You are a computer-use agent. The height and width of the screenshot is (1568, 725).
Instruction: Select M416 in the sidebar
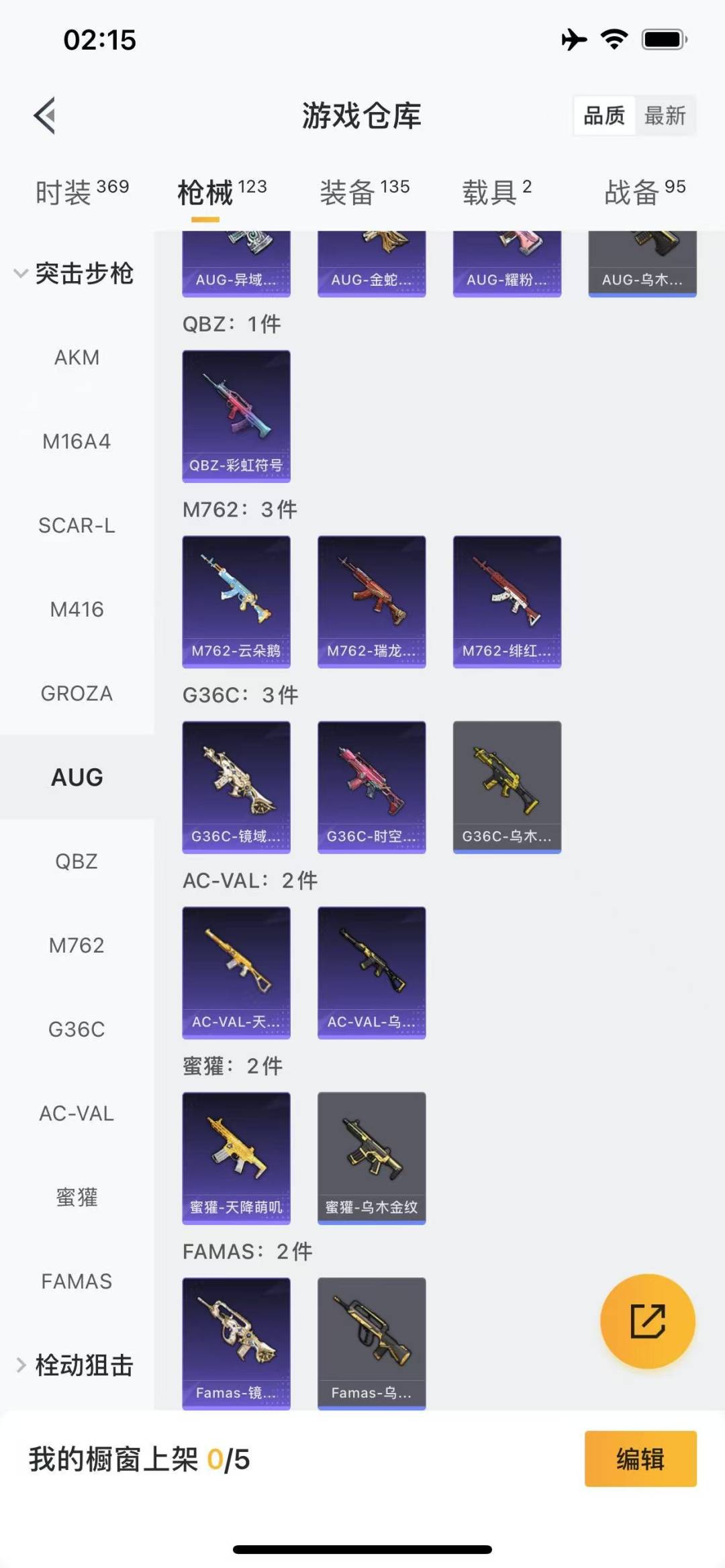(77, 609)
